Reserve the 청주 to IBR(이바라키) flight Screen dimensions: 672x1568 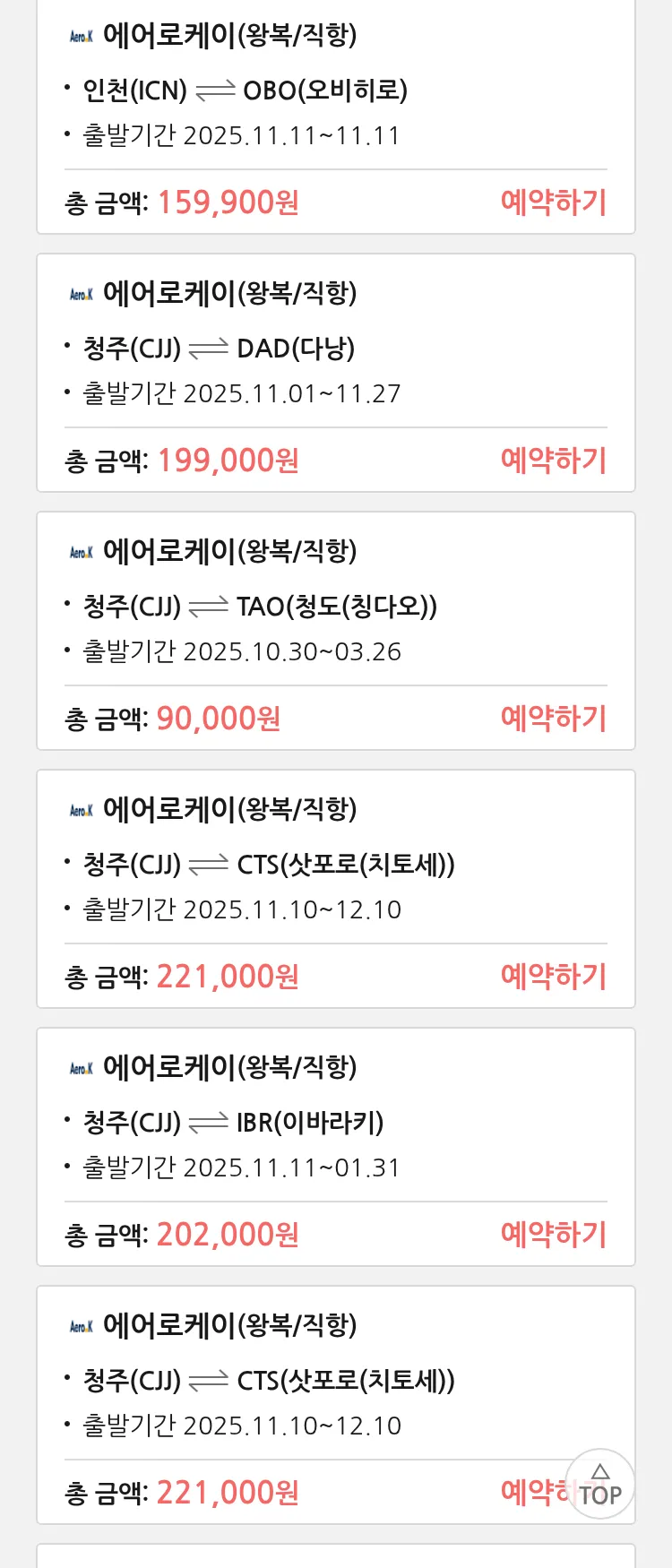pos(553,1235)
